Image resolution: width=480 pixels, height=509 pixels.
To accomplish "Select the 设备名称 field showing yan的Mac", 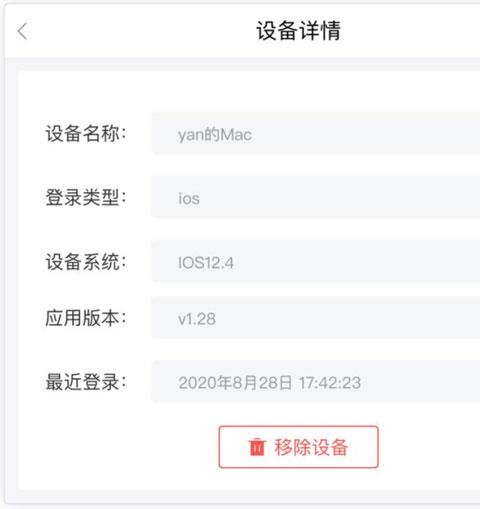I will 316,133.
